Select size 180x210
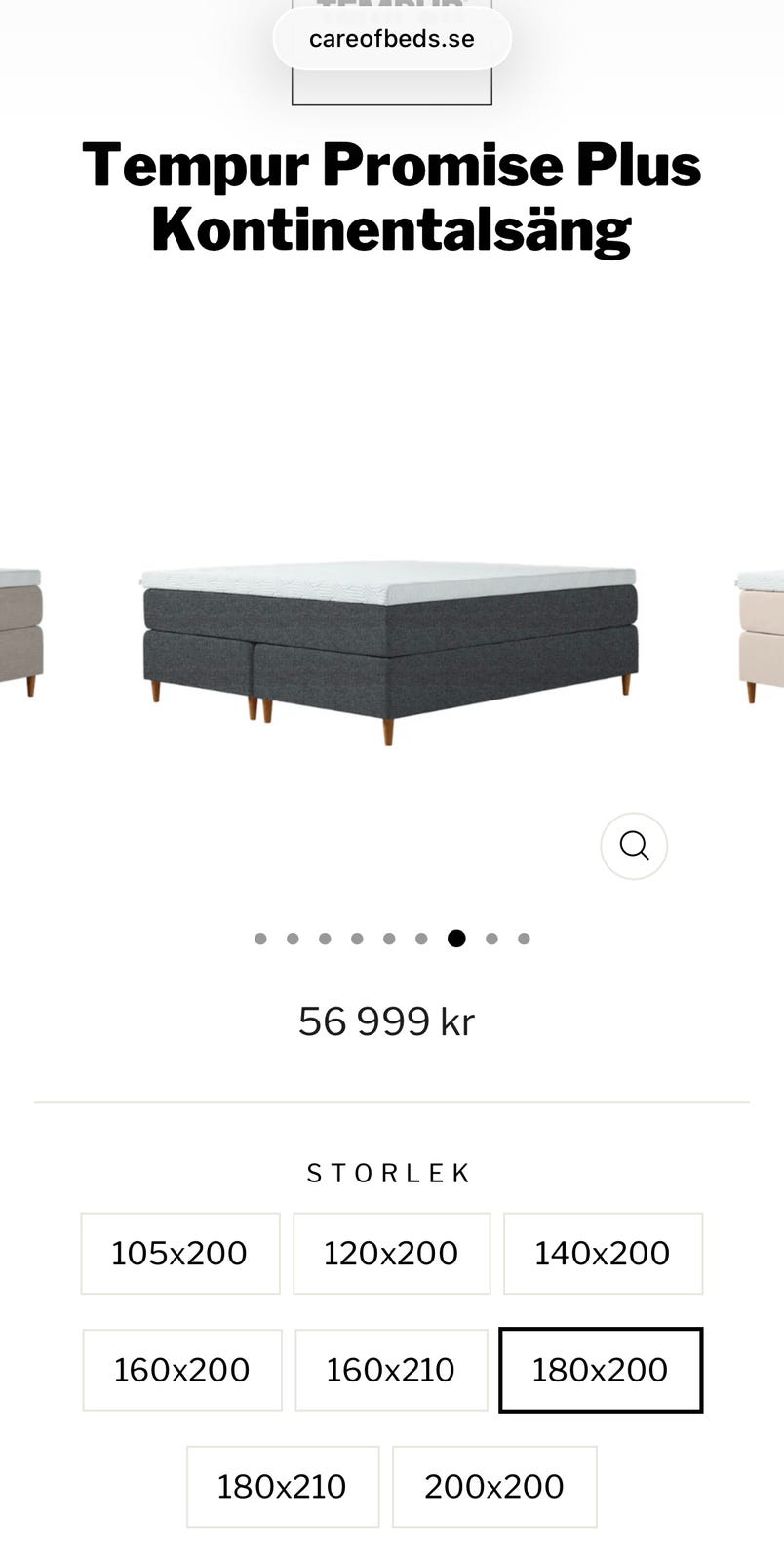This screenshot has height=1561, width=784. (x=283, y=1486)
